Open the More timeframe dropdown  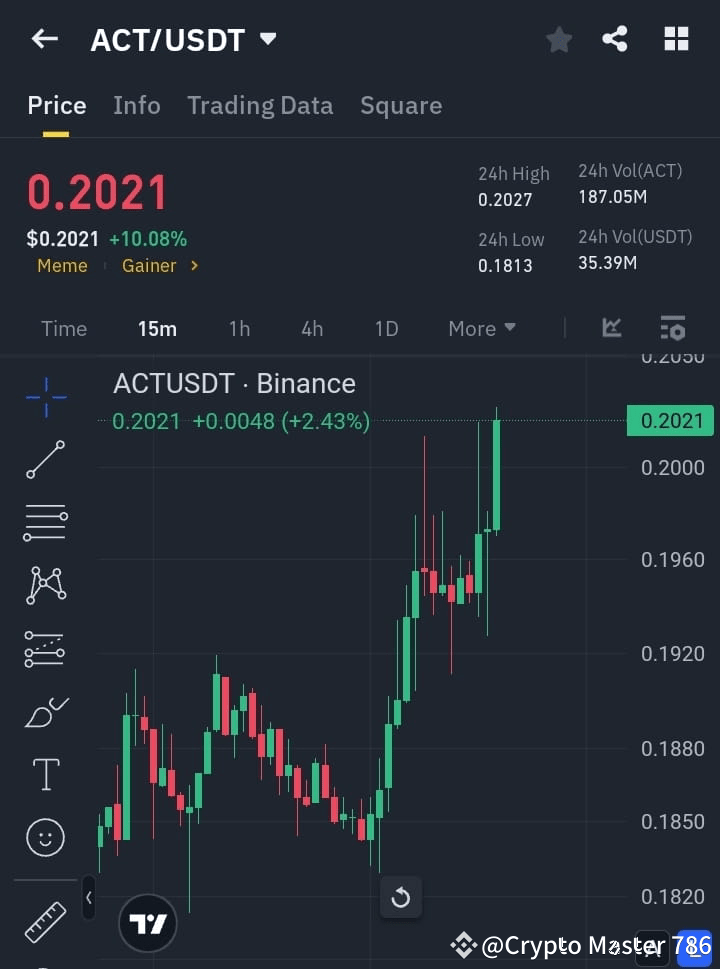click(481, 328)
